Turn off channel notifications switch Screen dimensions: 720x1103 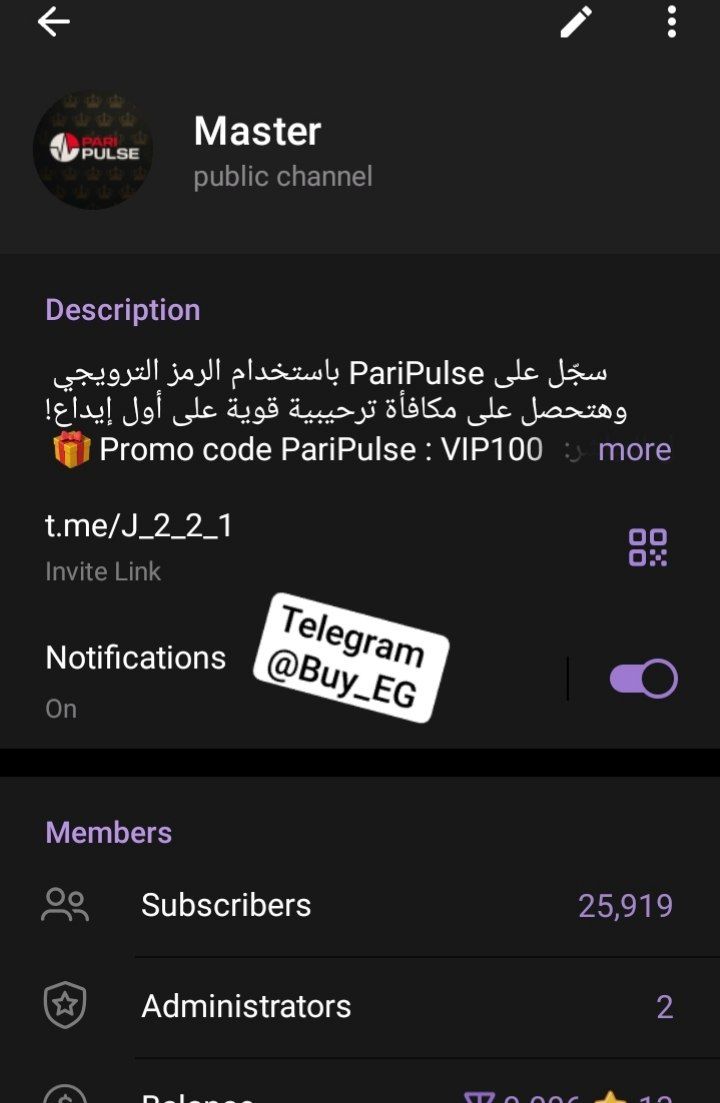643,679
